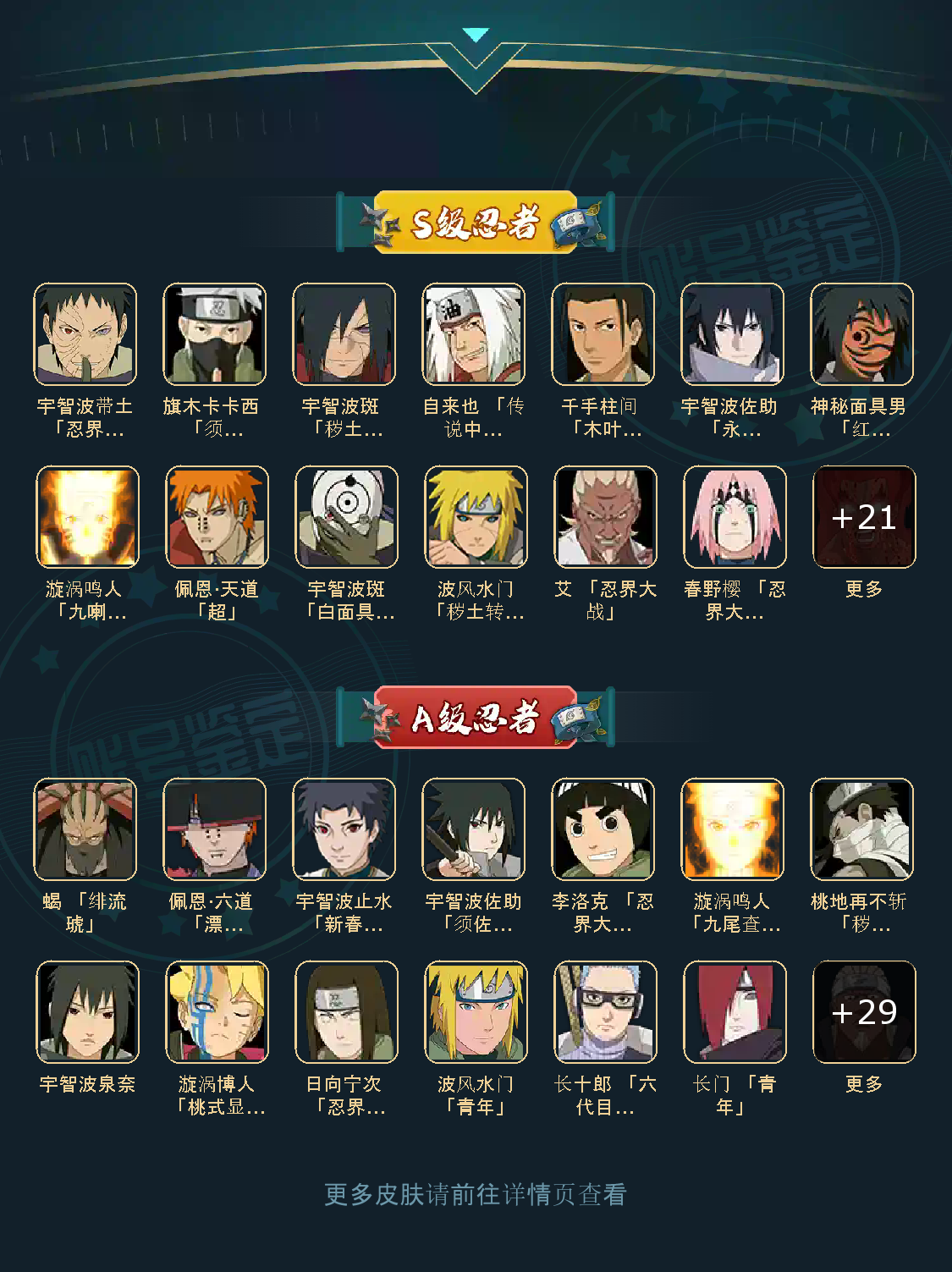952x1272 pixels.
Task: View the 李洛克 ninja tile
Action: [603, 829]
